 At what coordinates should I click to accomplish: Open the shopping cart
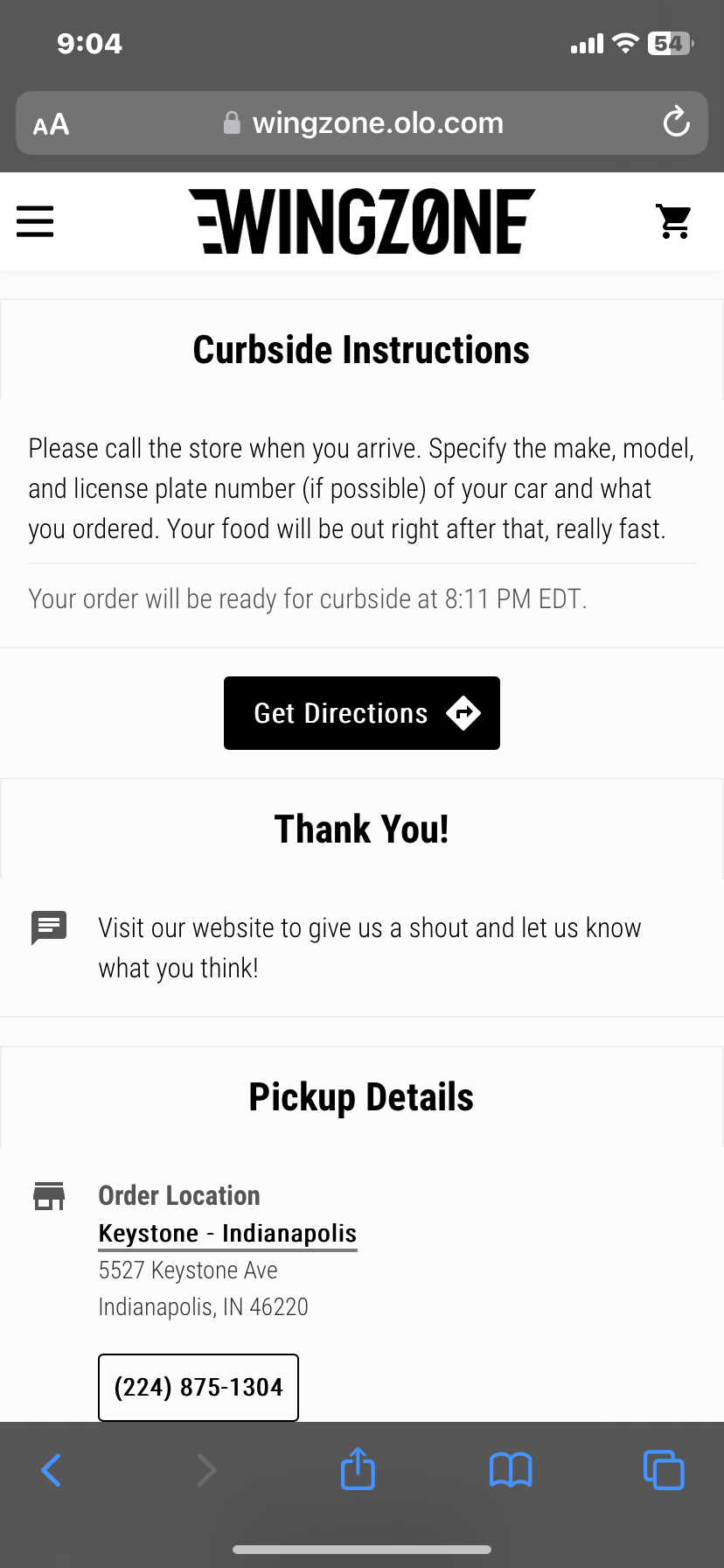click(674, 221)
